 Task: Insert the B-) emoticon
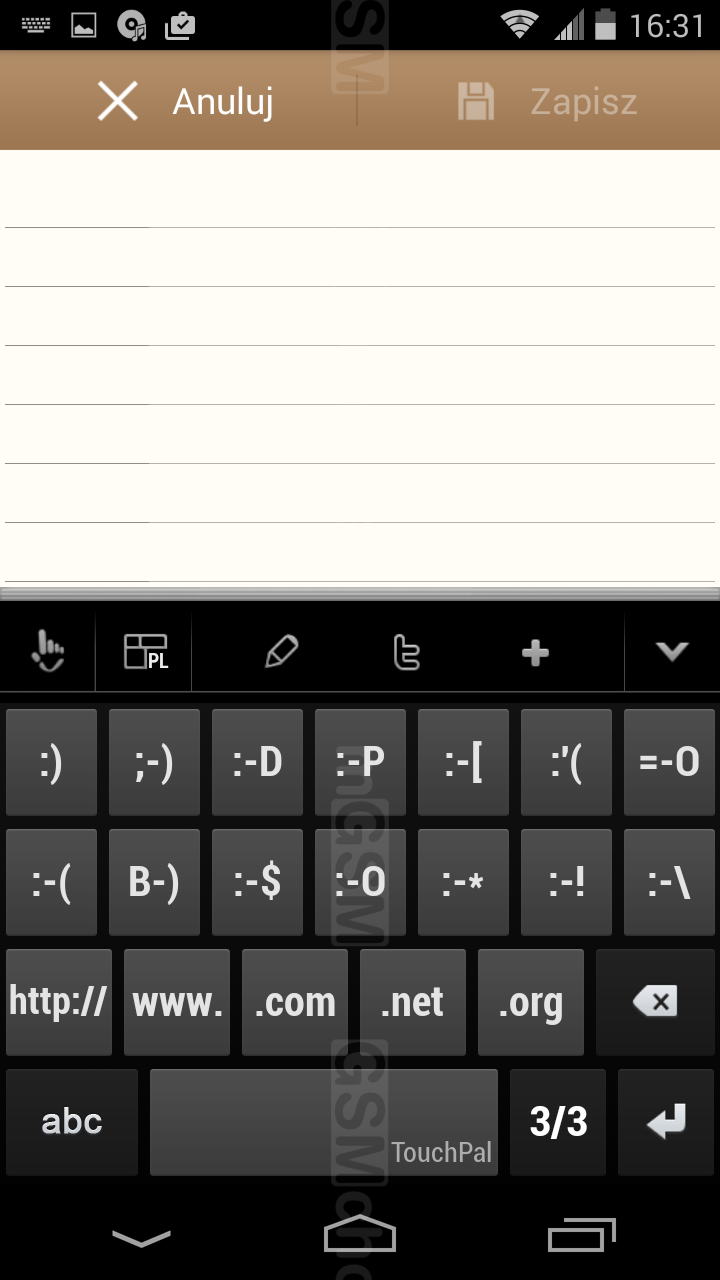[x=154, y=882]
